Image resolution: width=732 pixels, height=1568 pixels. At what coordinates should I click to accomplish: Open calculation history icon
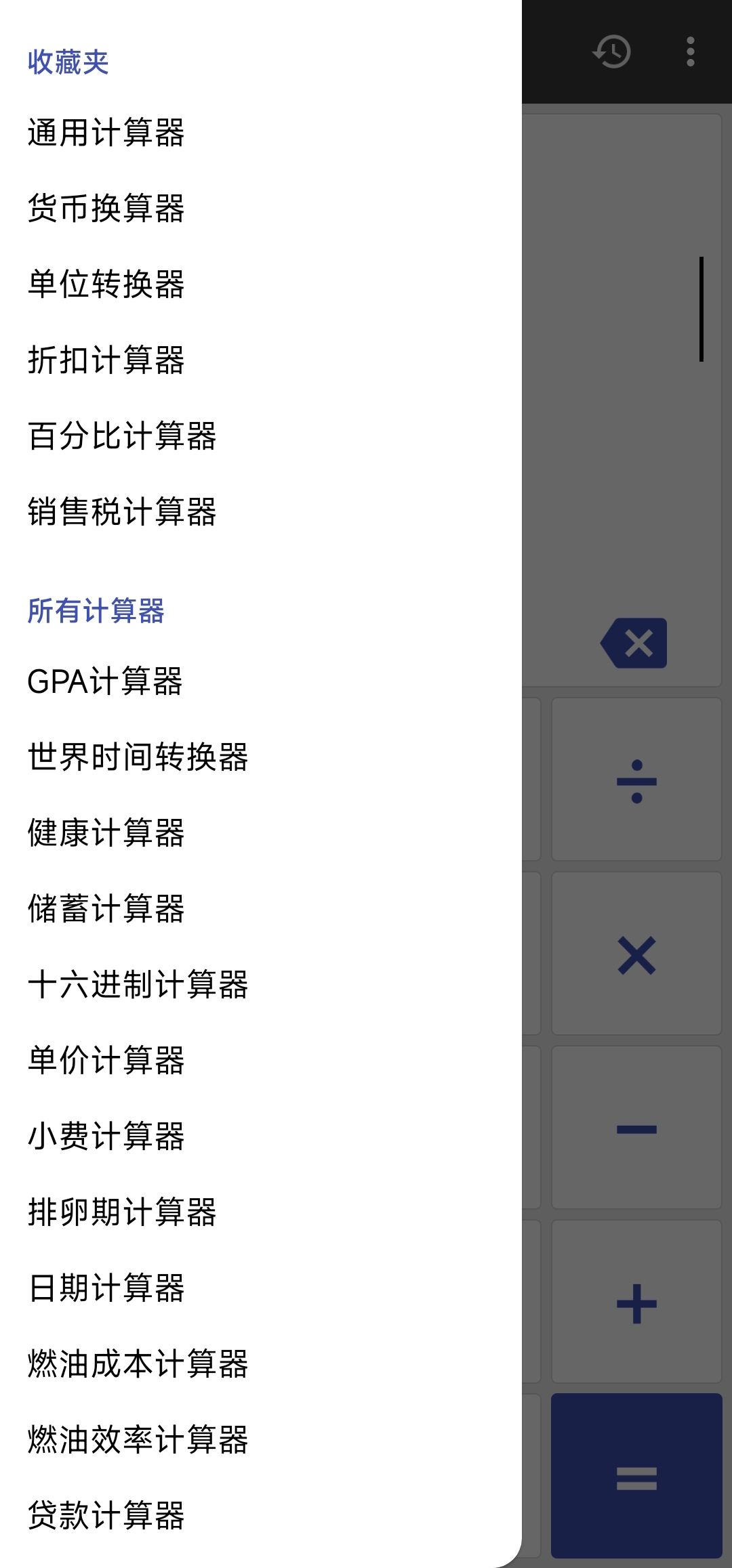[x=612, y=51]
